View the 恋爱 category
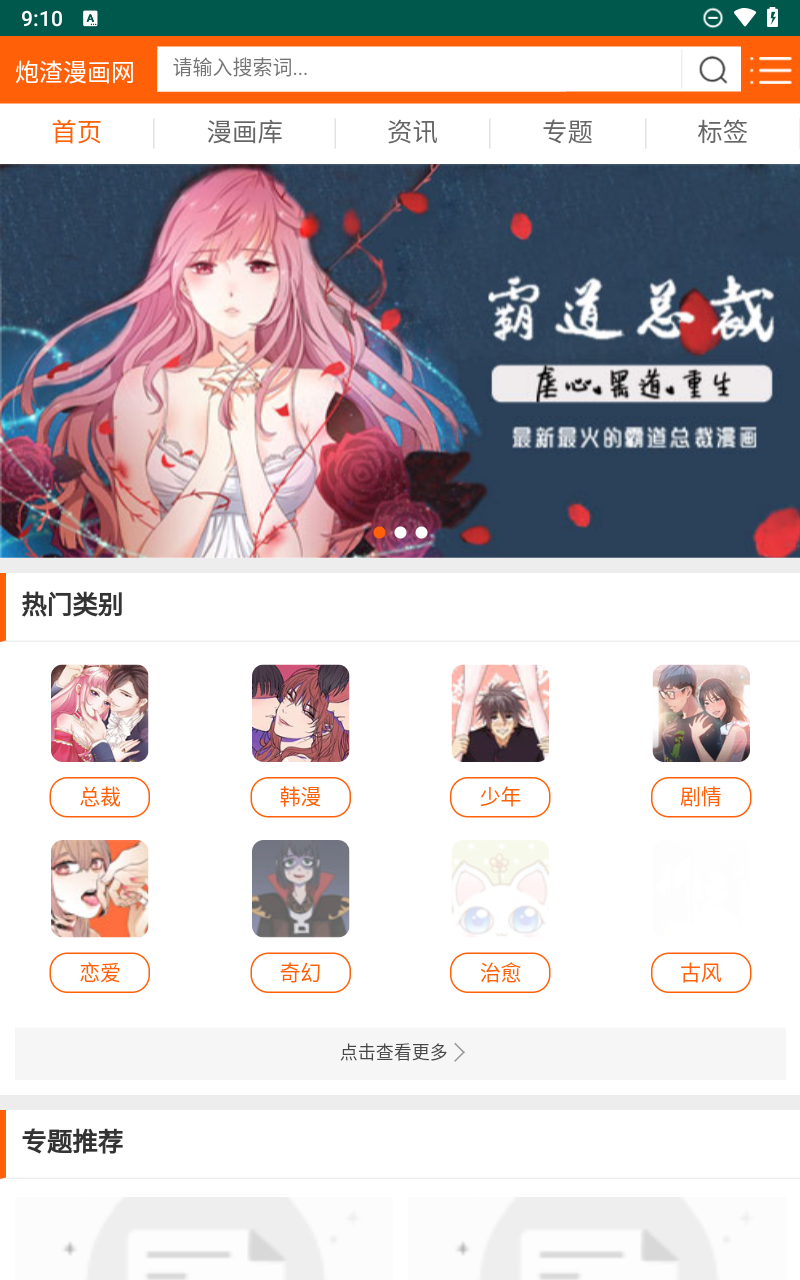The image size is (800, 1280). point(100,973)
